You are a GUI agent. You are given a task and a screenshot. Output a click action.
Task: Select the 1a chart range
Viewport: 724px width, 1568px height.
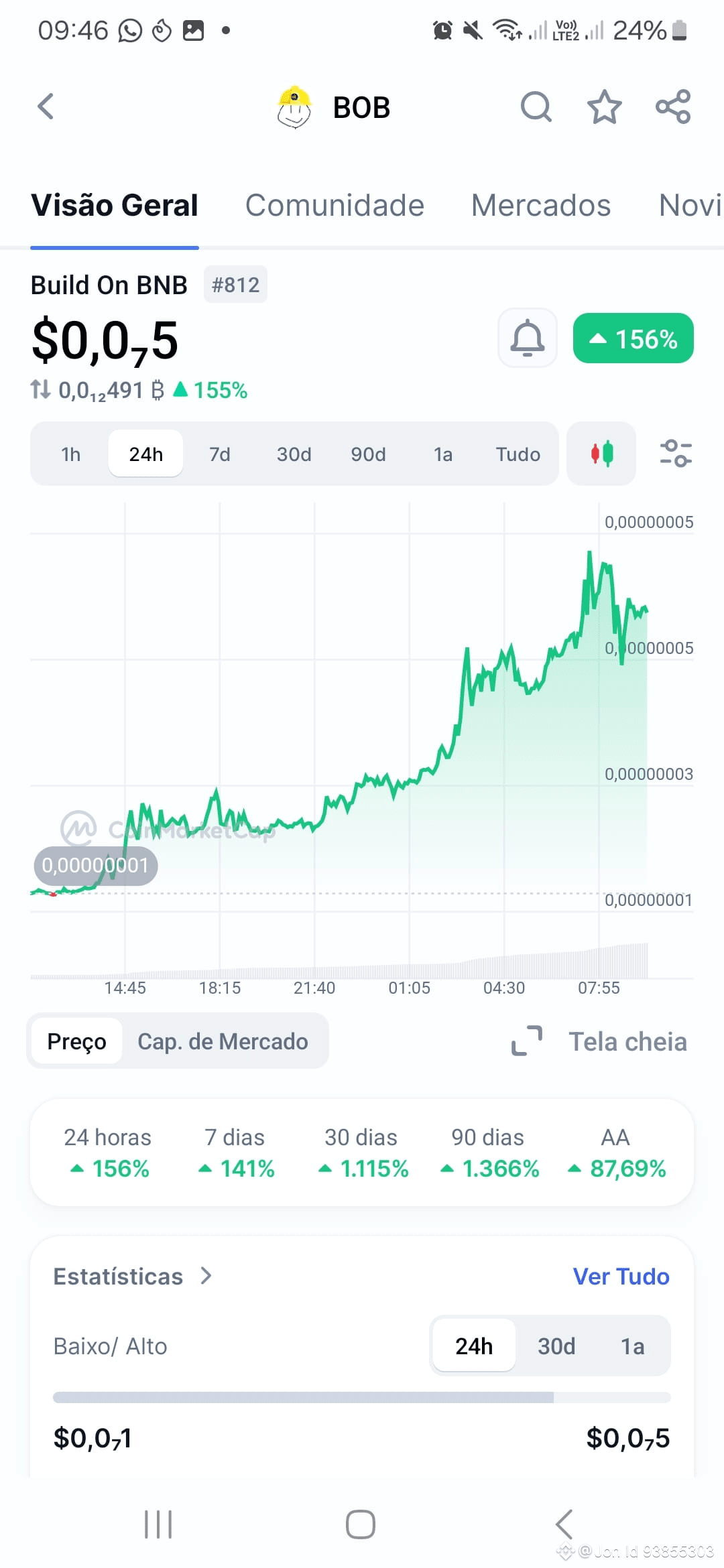(442, 454)
